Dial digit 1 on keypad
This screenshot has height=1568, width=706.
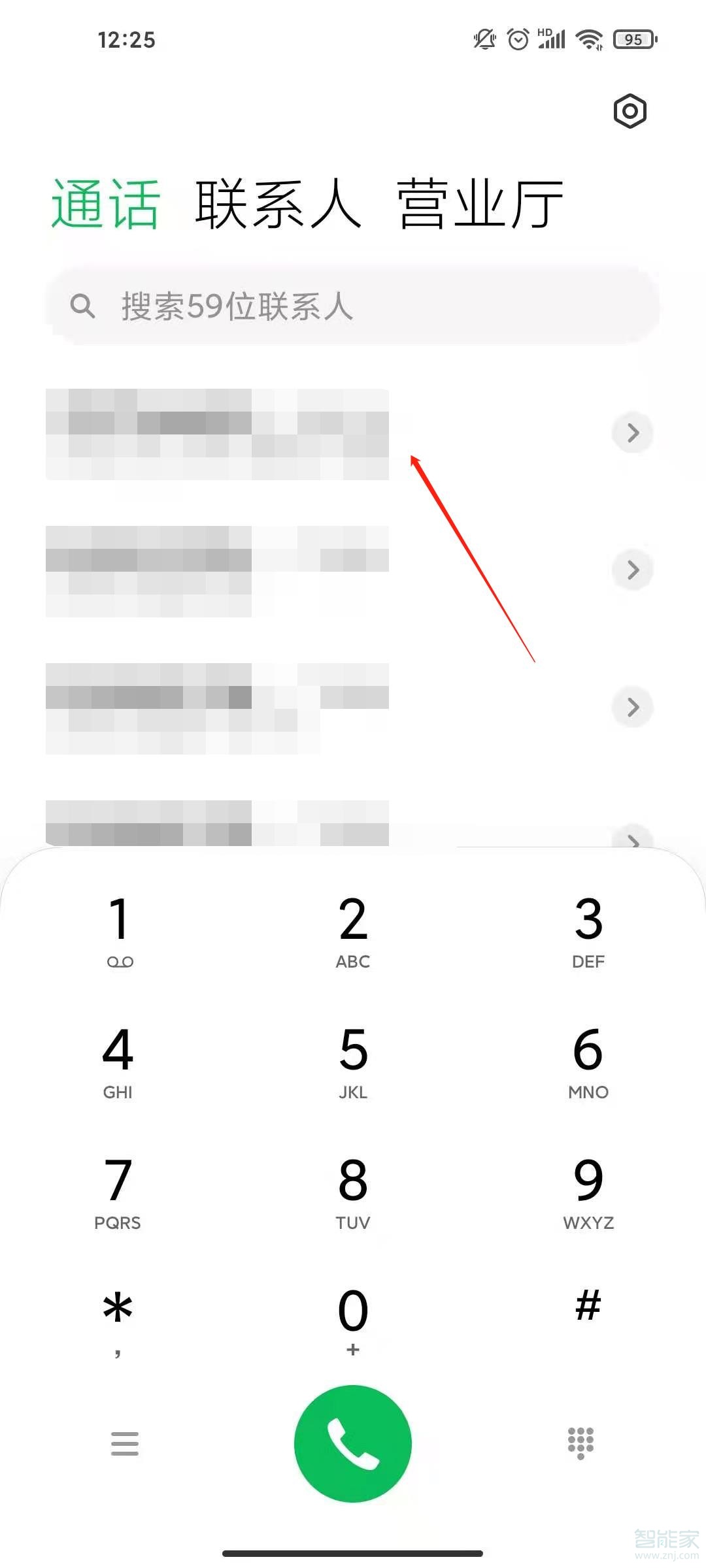pos(118,929)
